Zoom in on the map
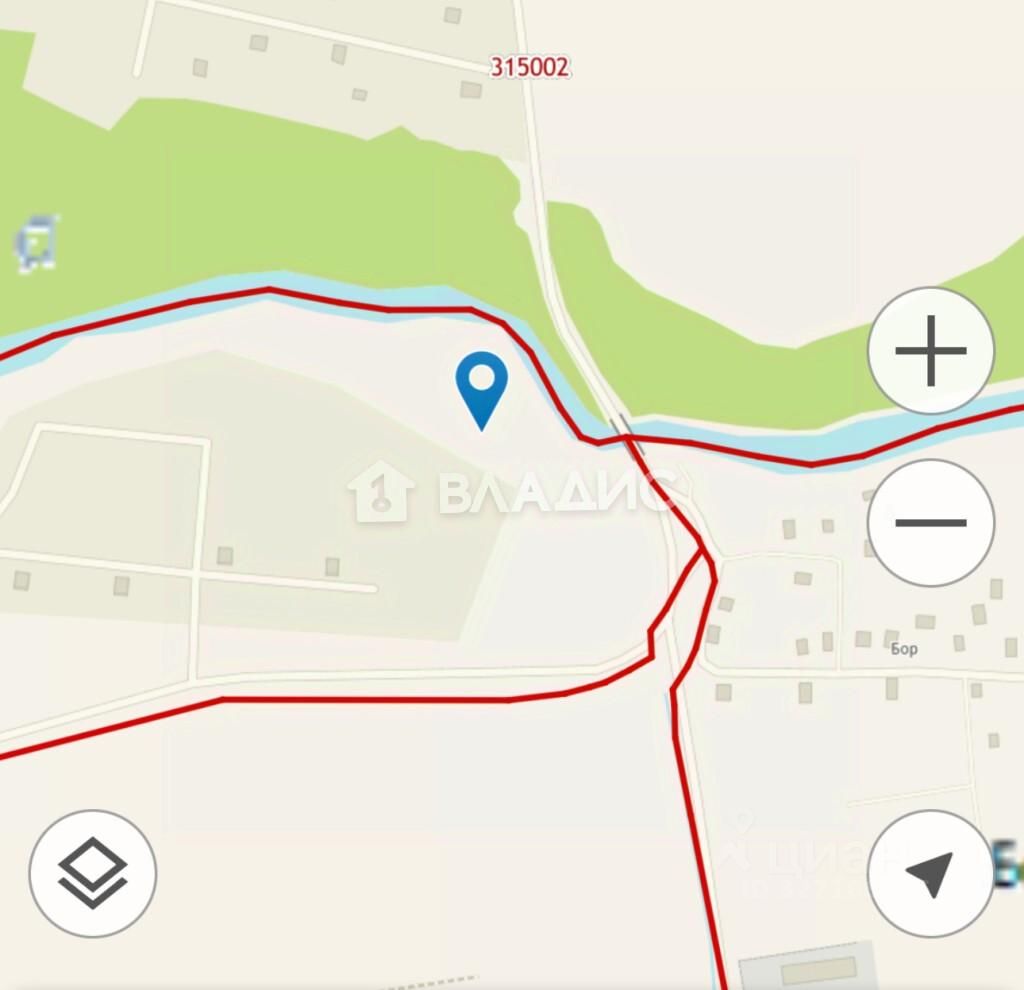This screenshot has width=1024, height=990. point(930,351)
